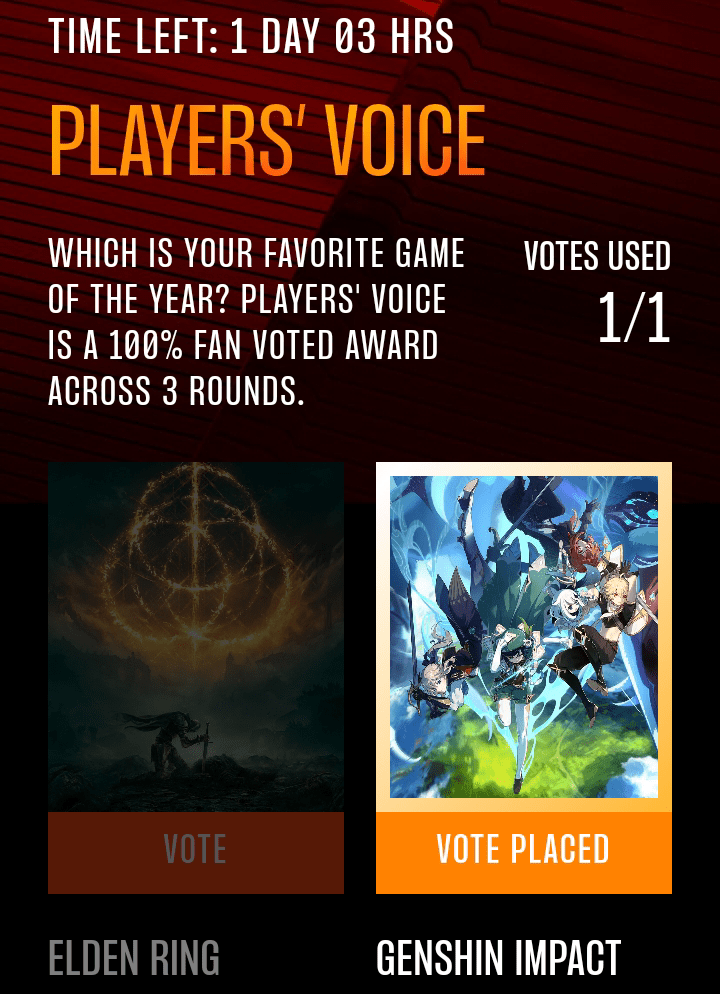Select the Genshin Impact artwork card
The width and height of the screenshot is (720, 994).
coord(523,636)
